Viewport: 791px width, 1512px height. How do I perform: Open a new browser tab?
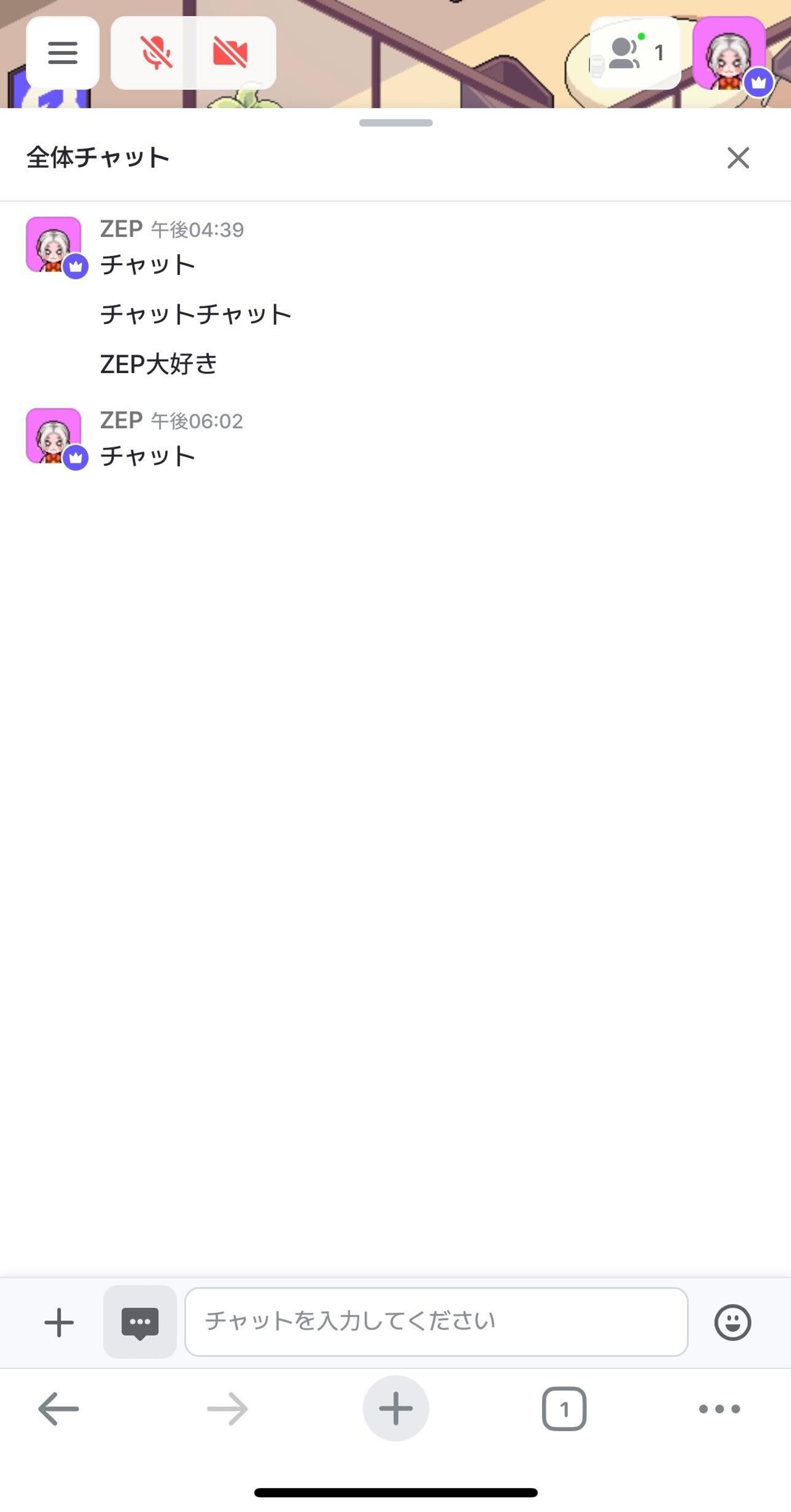(396, 1408)
